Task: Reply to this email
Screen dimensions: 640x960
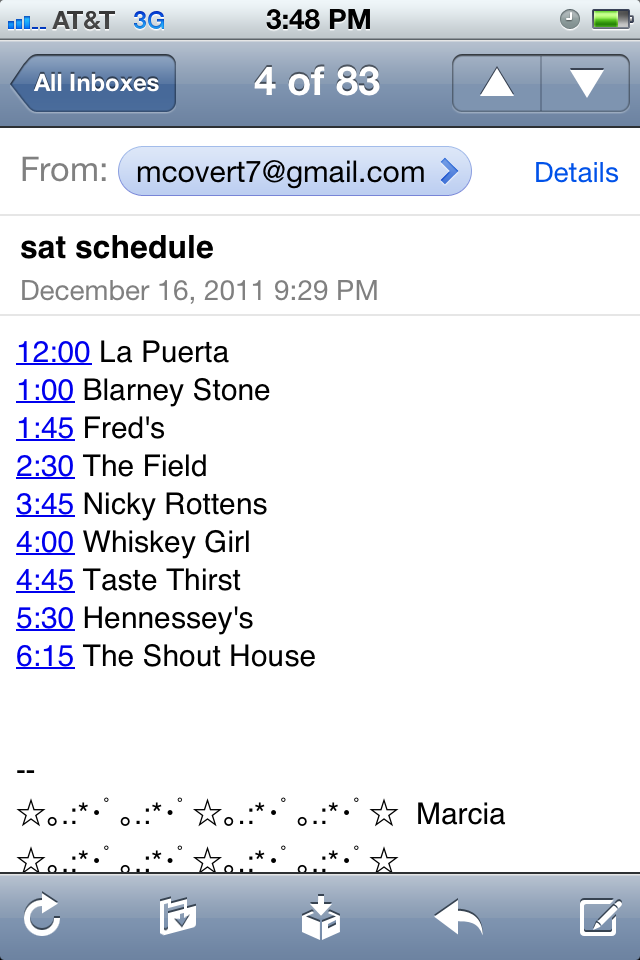Action: point(458,916)
